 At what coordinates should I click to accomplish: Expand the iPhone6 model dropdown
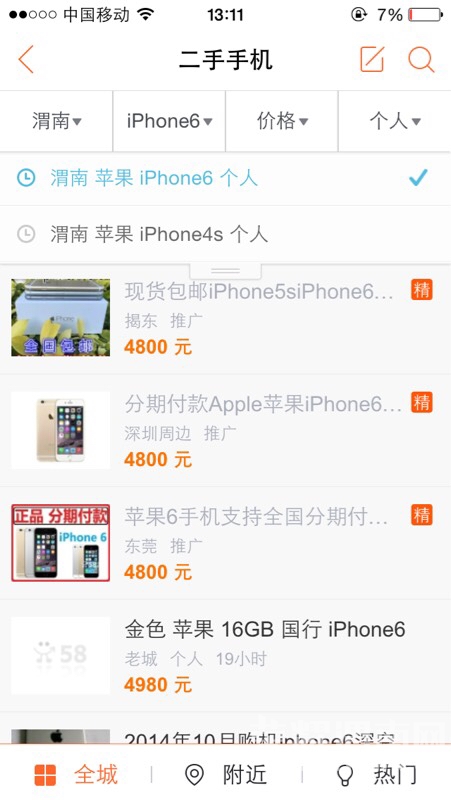tap(169, 121)
